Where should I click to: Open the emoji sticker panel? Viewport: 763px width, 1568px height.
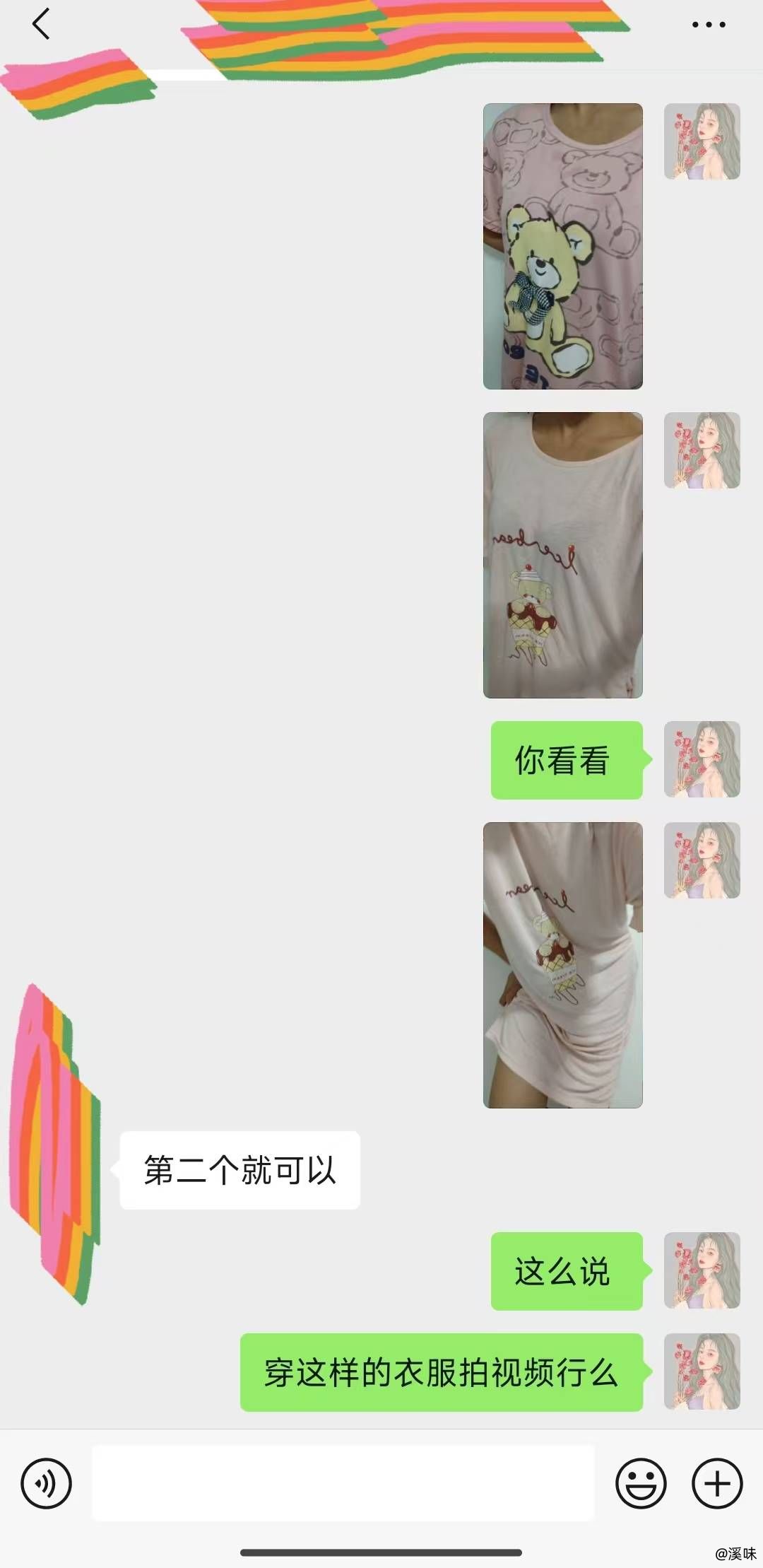pyautogui.click(x=641, y=1483)
